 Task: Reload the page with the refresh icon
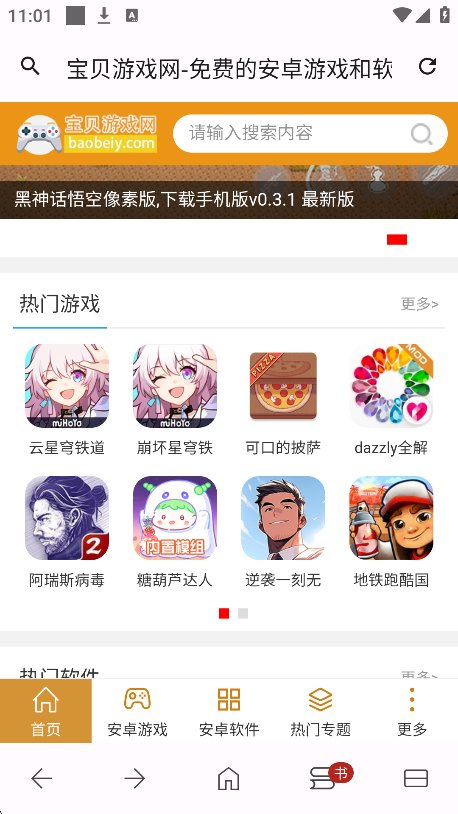tap(427, 66)
